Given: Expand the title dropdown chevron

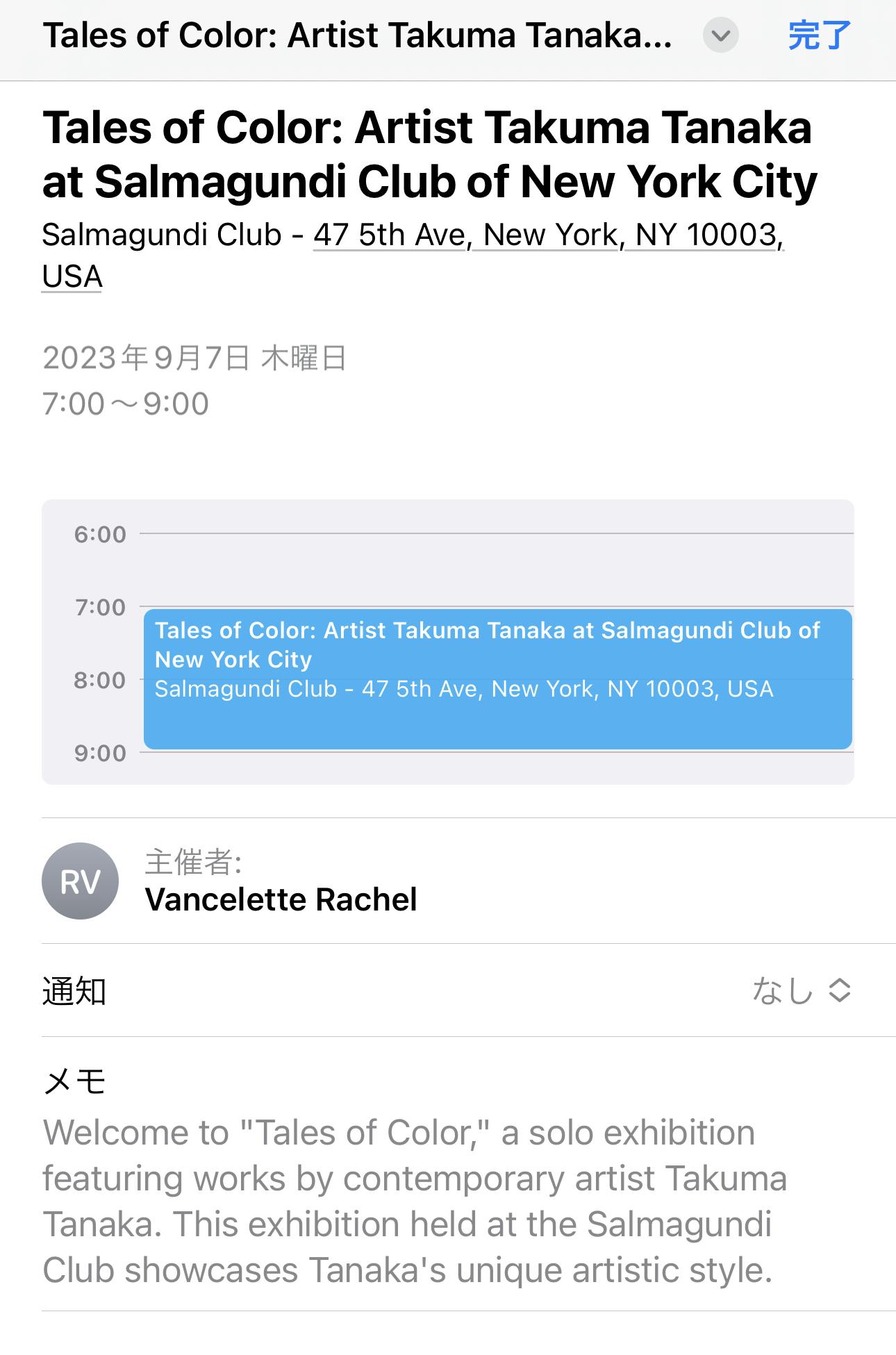Looking at the screenshot, I should tap(720, 35).
